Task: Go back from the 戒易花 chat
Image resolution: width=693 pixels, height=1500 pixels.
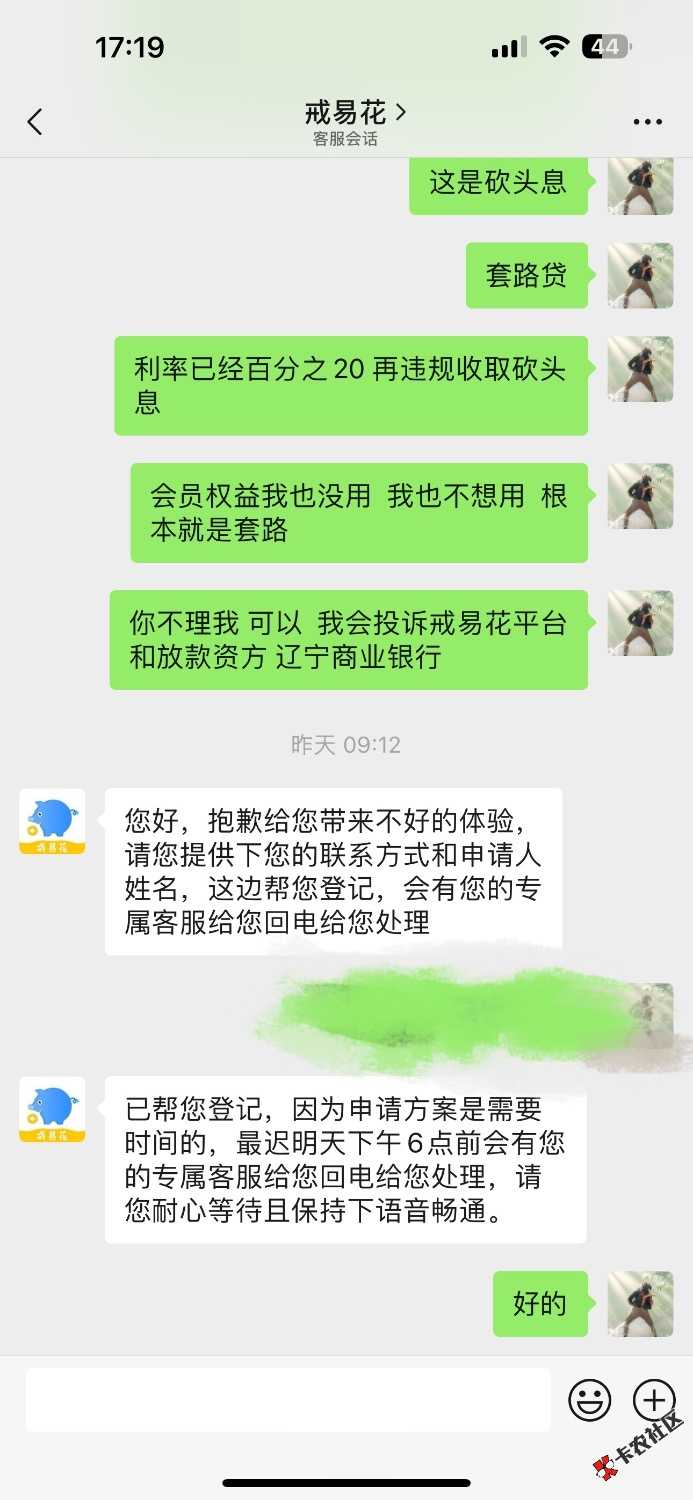Action: pos(36,123)
